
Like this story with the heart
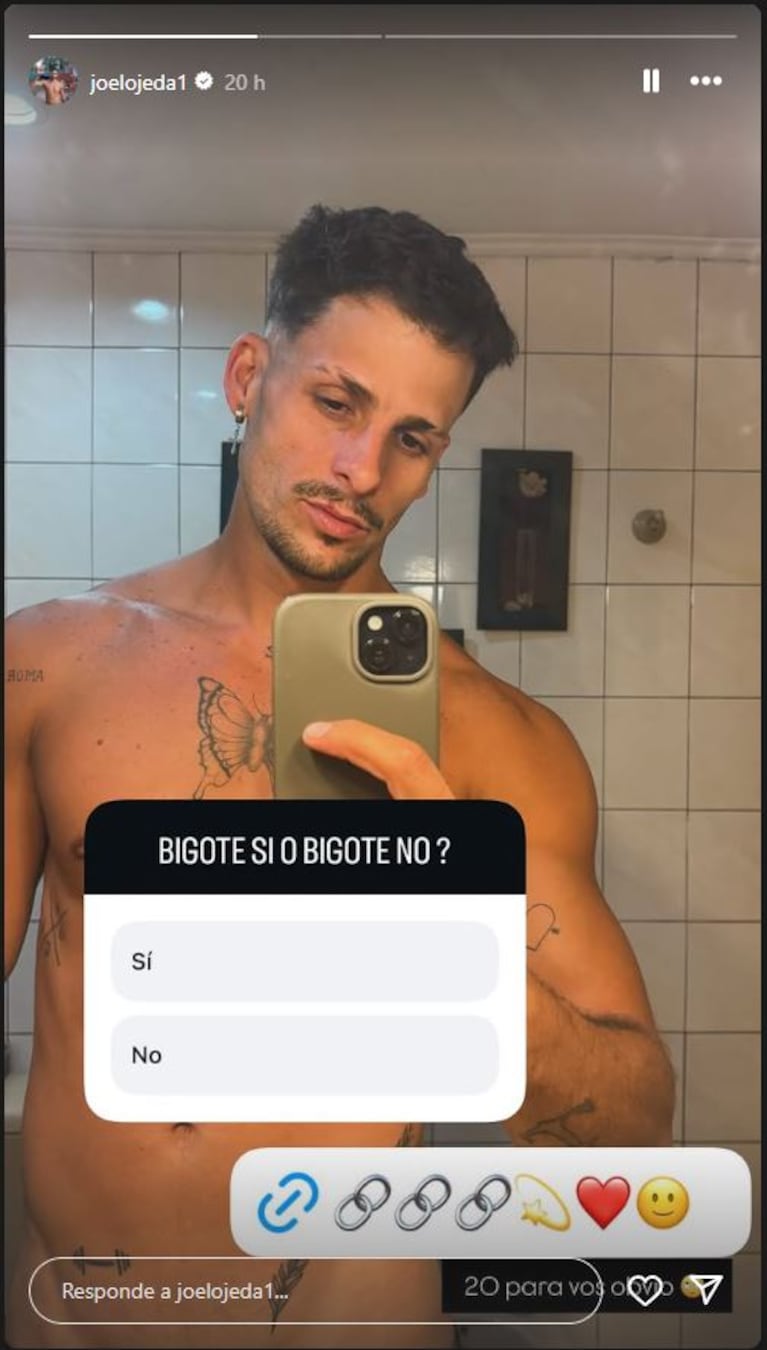[643, 1290]
